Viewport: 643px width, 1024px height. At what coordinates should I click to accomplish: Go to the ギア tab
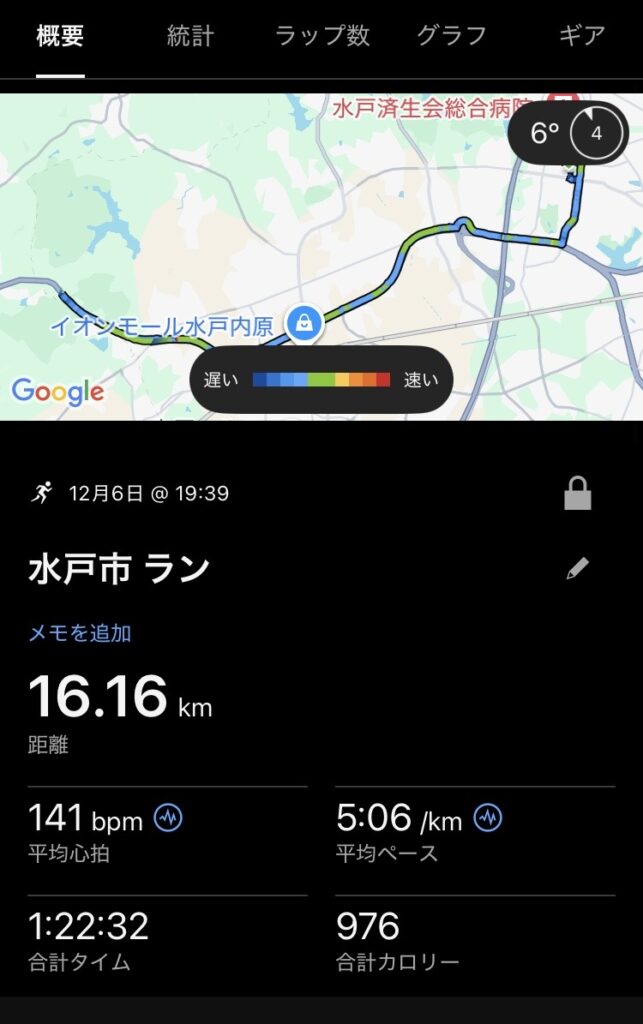click(x=582, y=36)
